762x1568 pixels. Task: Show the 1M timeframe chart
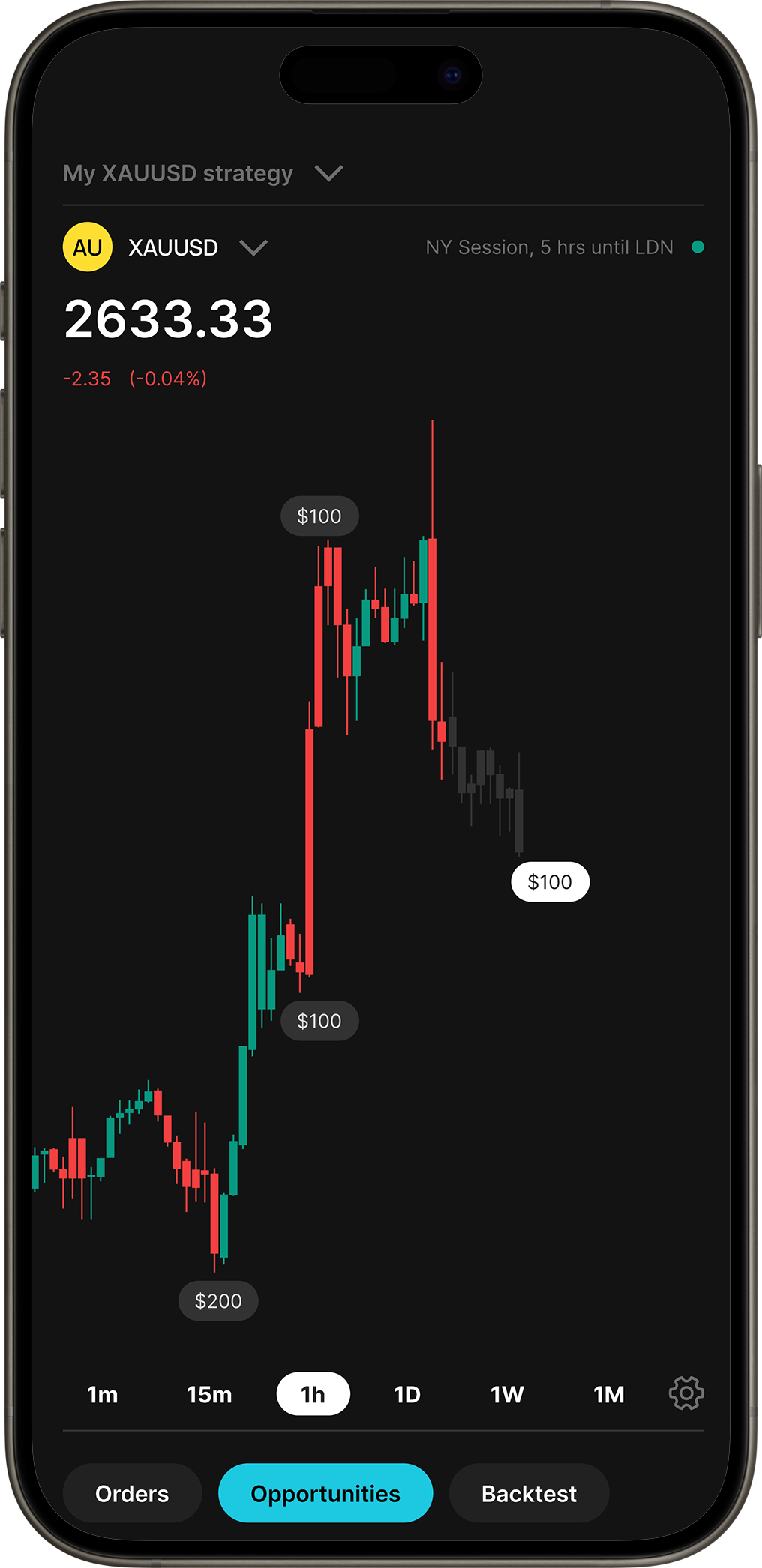[608, 1395]
